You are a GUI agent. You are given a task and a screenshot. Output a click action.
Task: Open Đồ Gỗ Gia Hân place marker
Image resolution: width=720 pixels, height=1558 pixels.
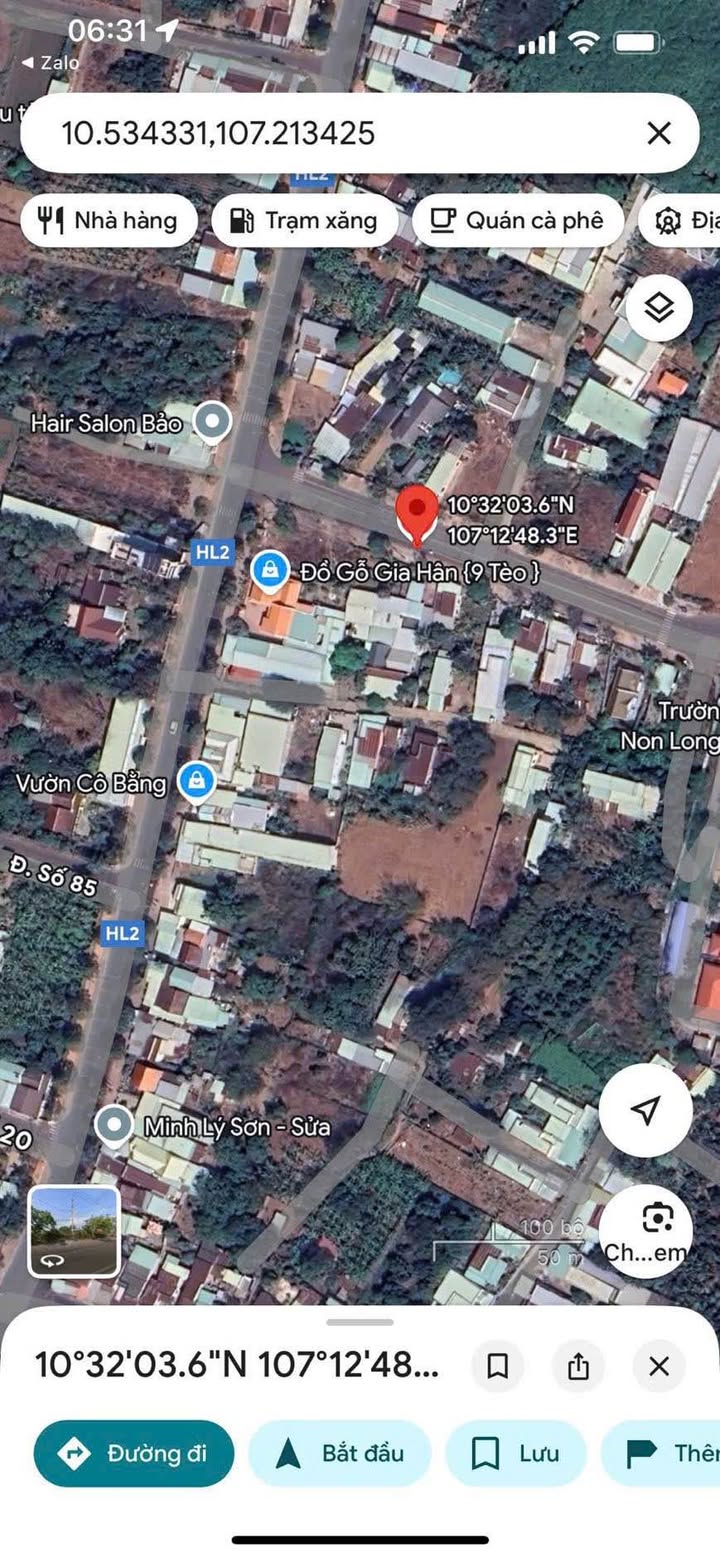point(267,572)
